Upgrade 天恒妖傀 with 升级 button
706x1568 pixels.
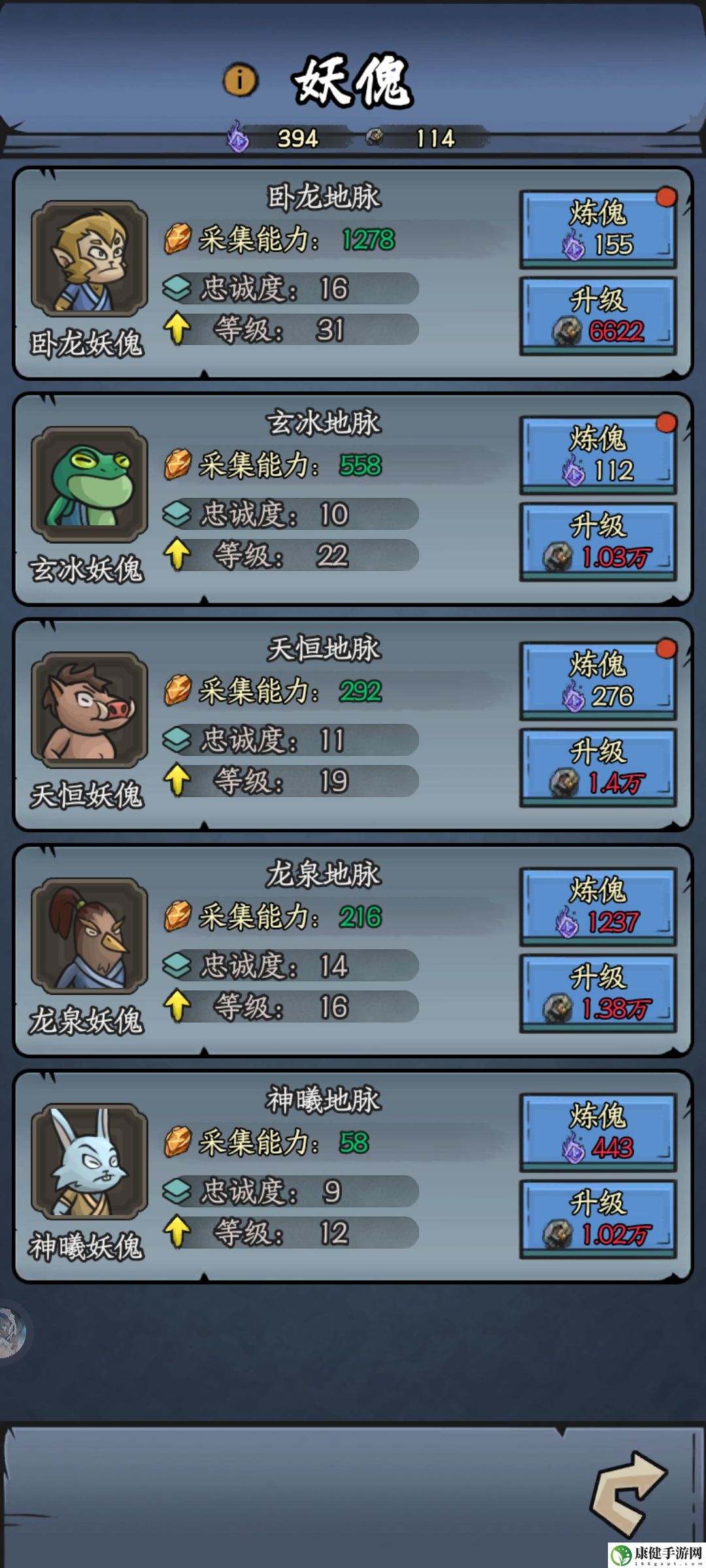pyautogui.click(x=597, y=768)
